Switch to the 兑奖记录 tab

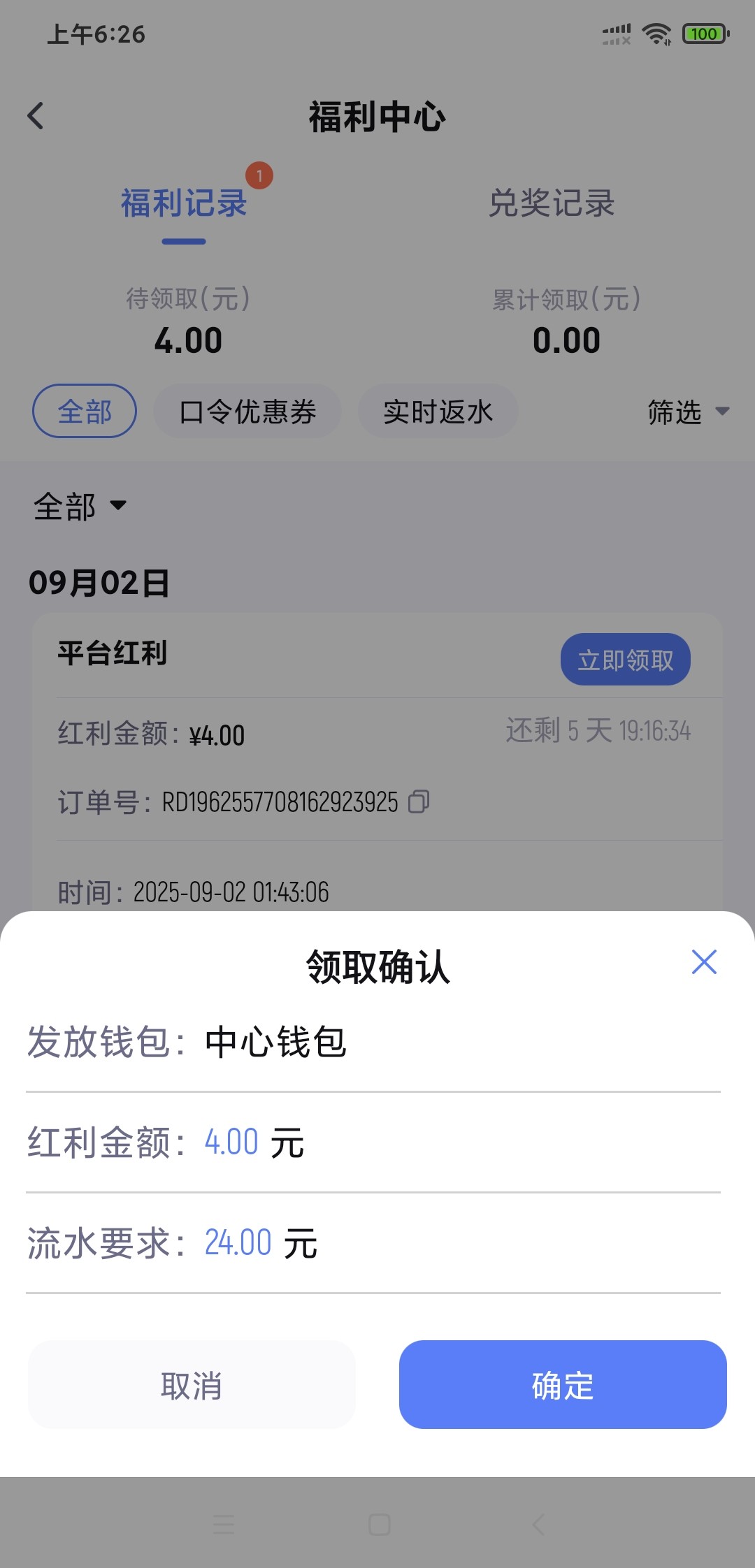551,203
